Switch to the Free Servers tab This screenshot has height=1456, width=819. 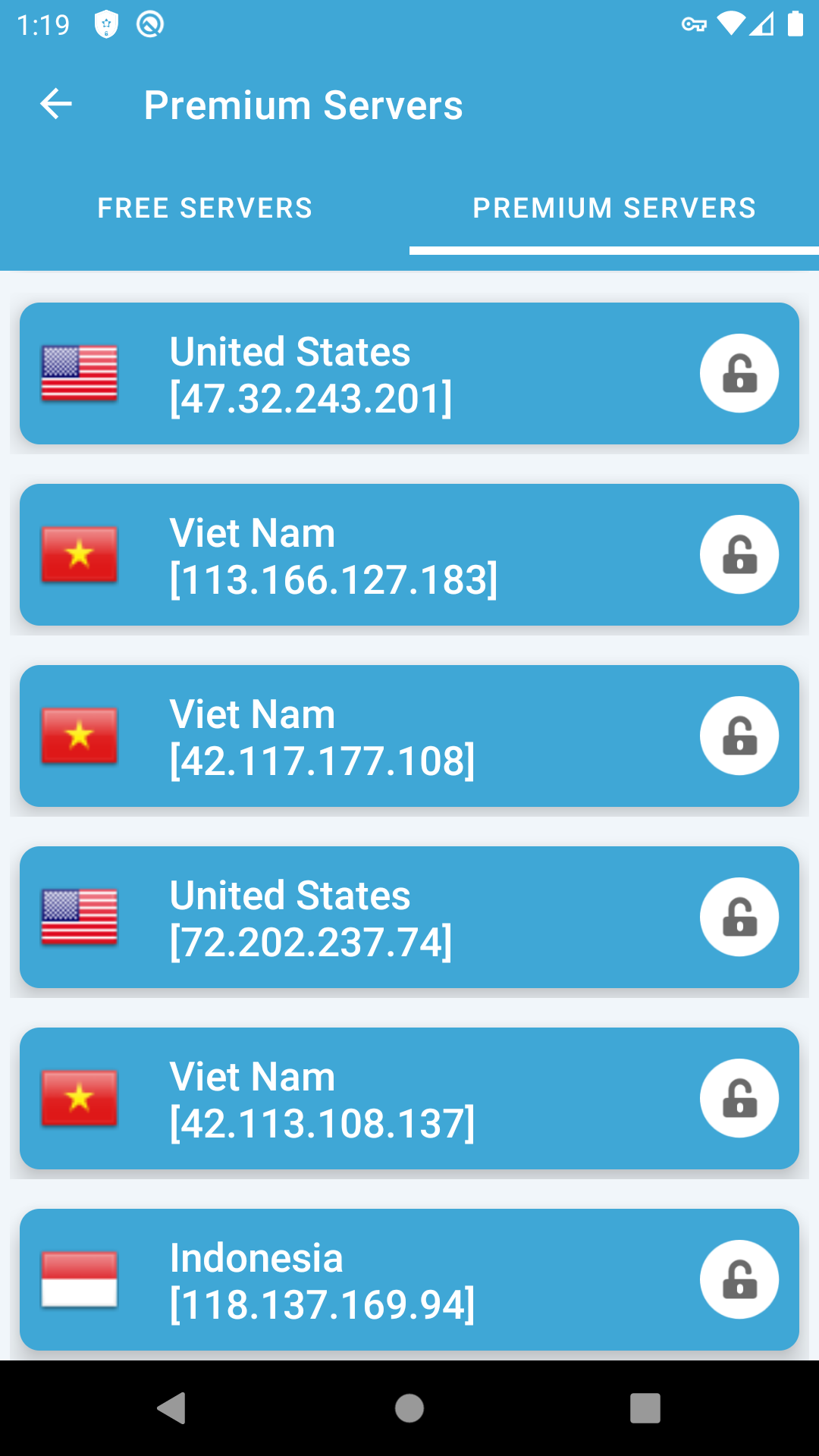[205, 208]
